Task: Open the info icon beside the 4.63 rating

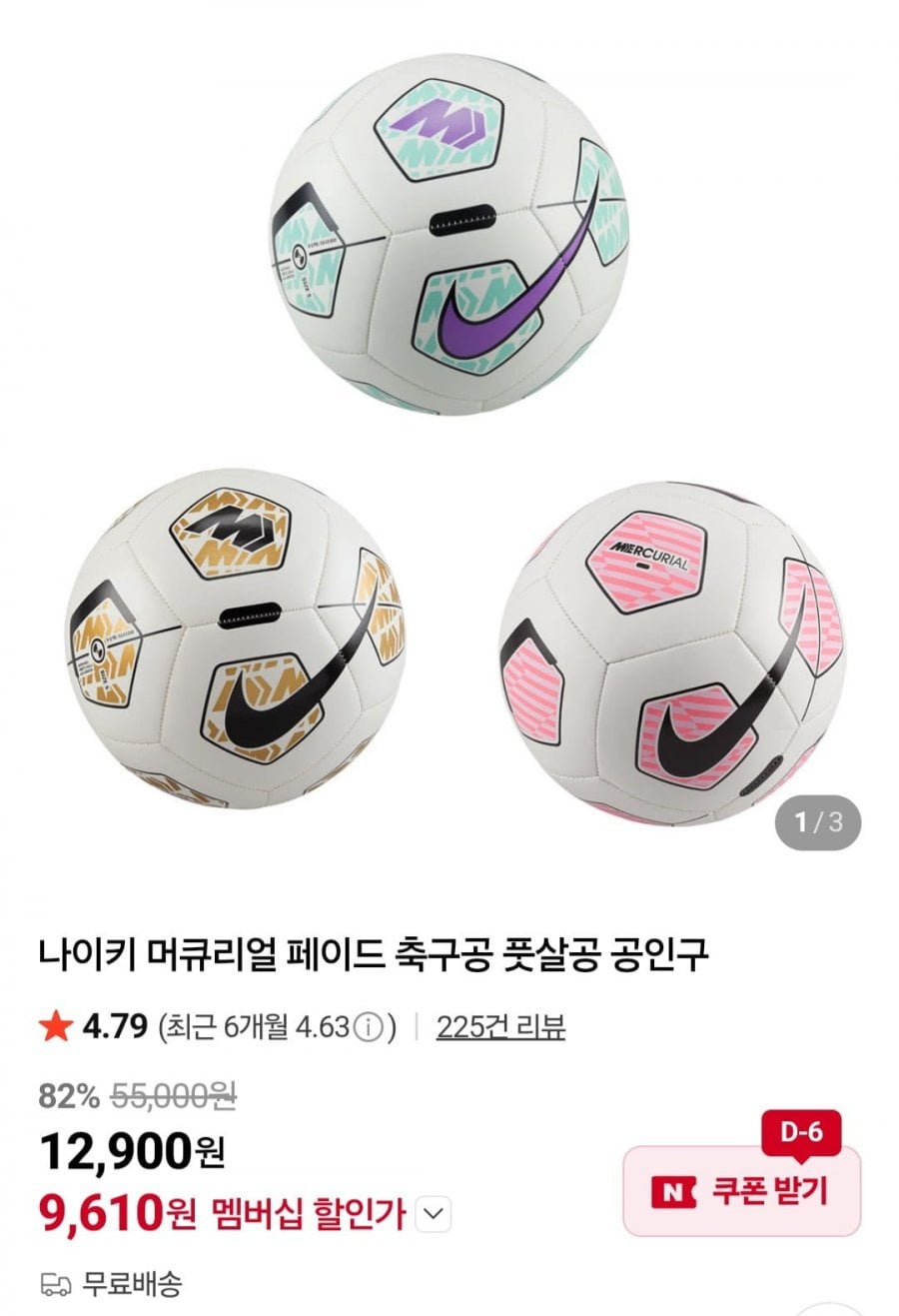Action: 369,1027
